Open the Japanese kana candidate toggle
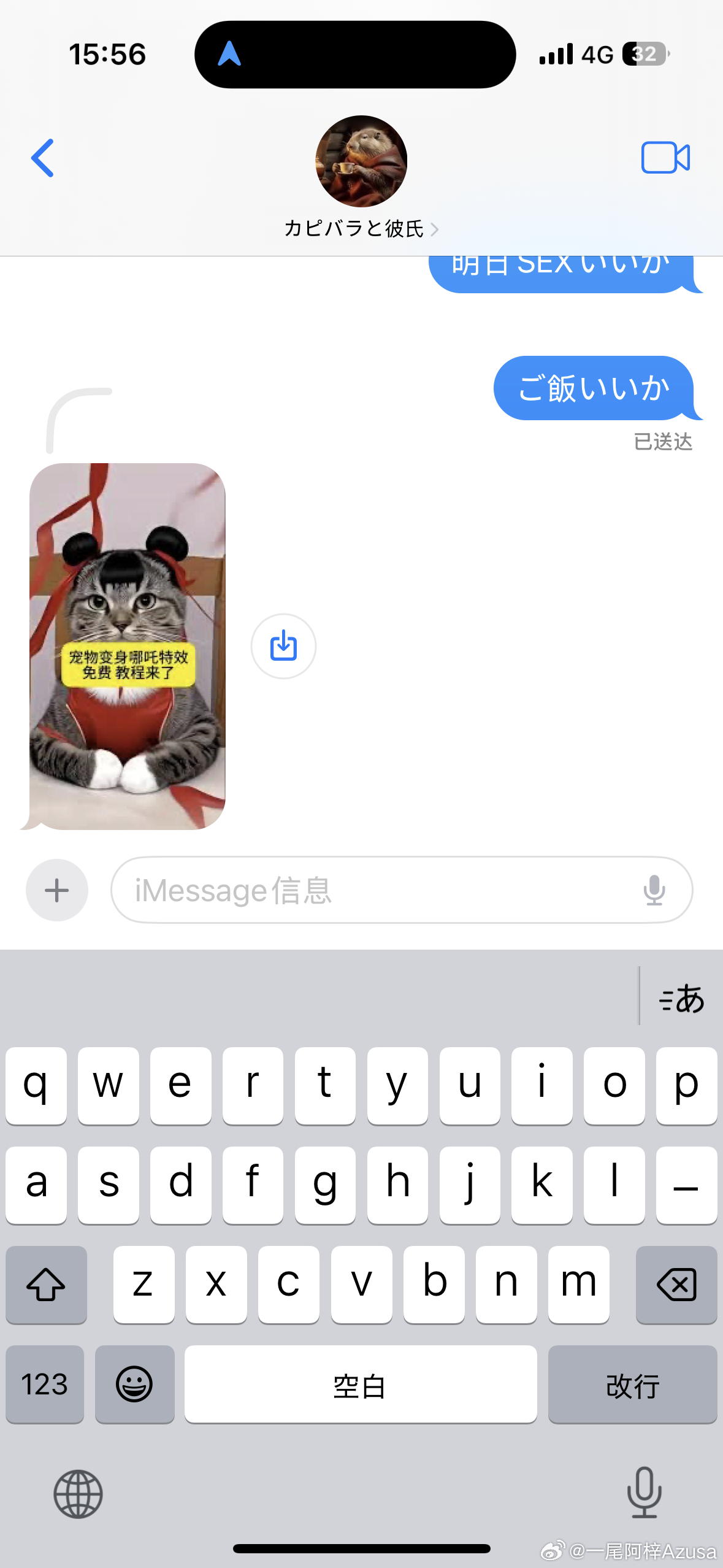Viewport: 723px width, 1568px height. click(x=681, y=999)
